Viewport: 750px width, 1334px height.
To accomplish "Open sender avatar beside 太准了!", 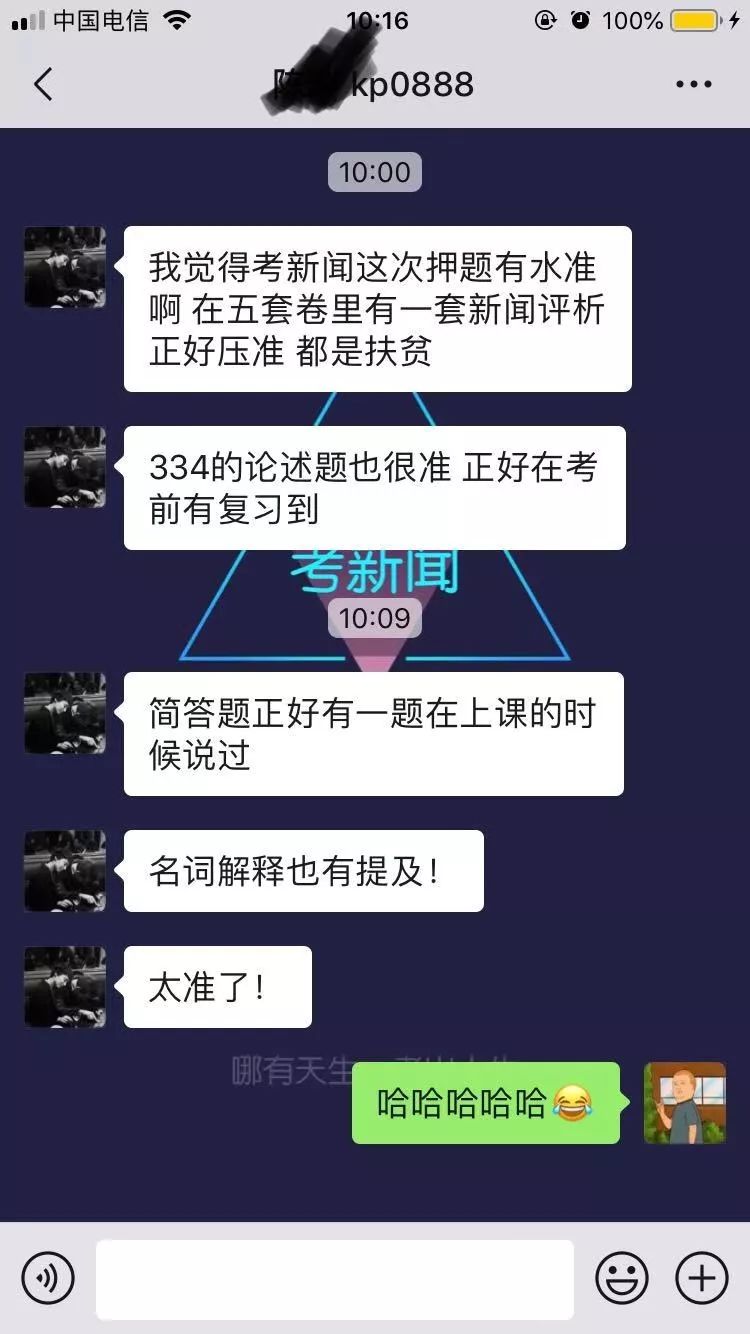I will click(65, 987).
